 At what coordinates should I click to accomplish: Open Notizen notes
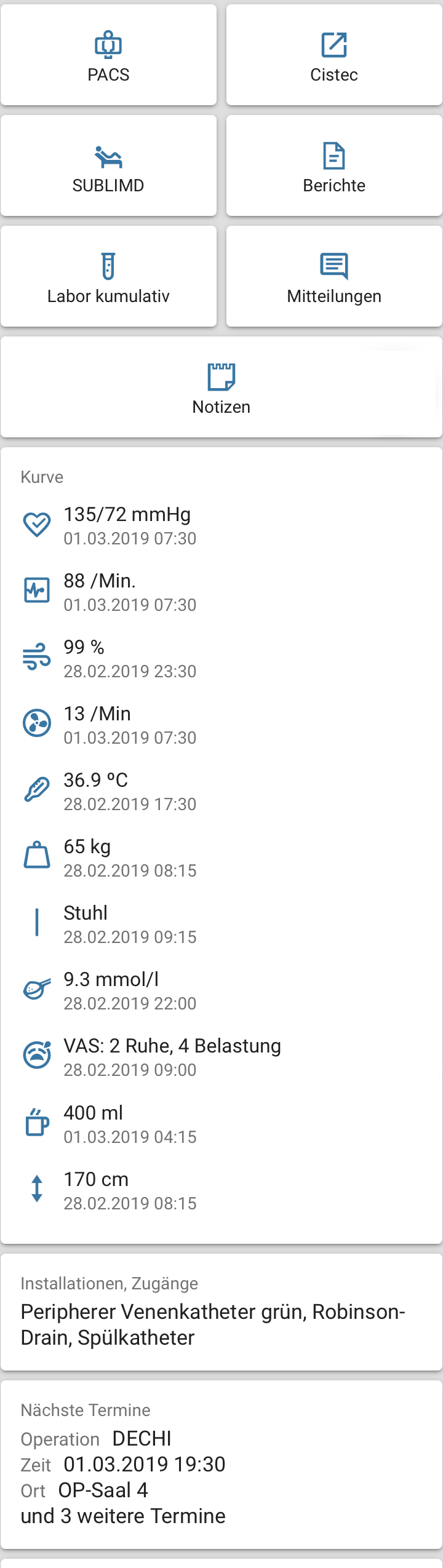[x=221, y=388]
